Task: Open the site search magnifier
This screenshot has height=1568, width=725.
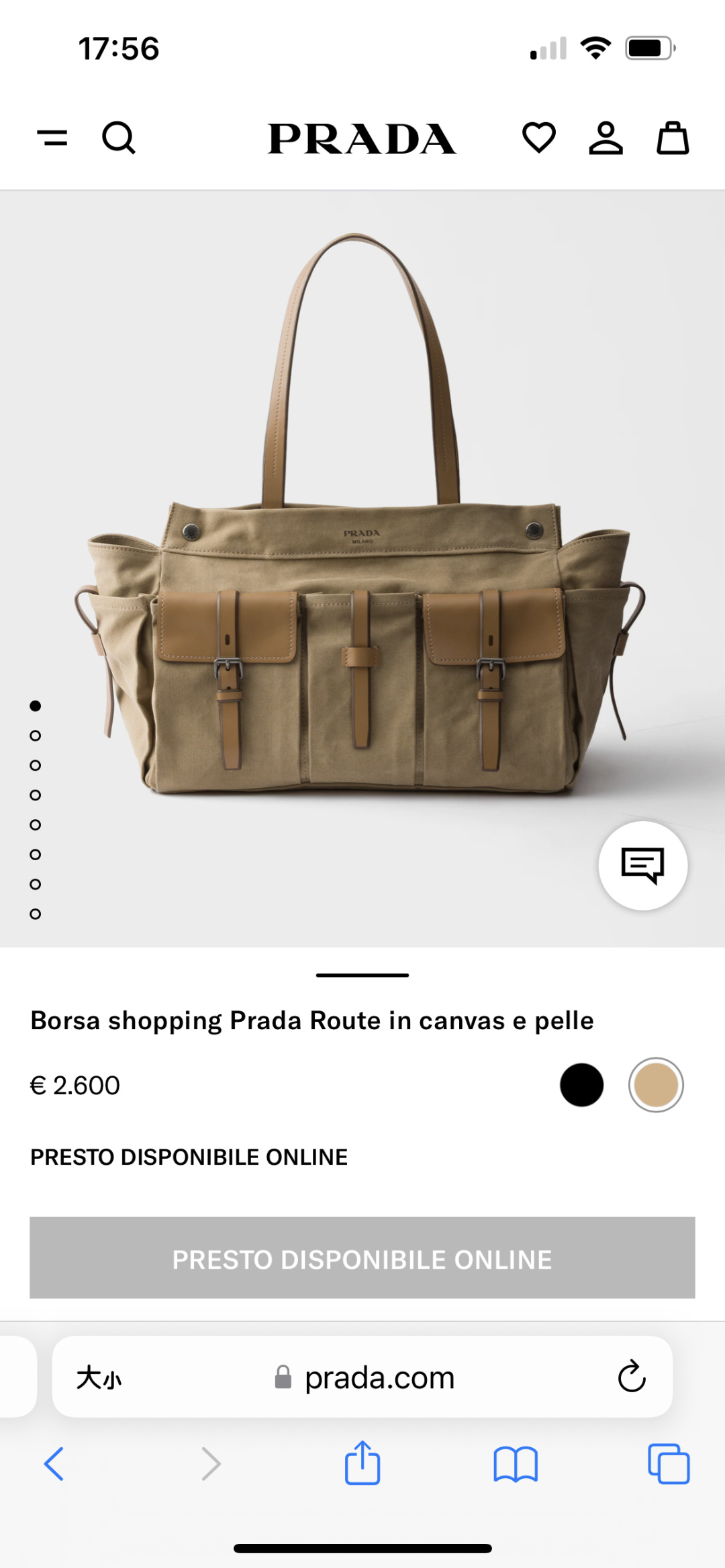Action: (119, 138)
